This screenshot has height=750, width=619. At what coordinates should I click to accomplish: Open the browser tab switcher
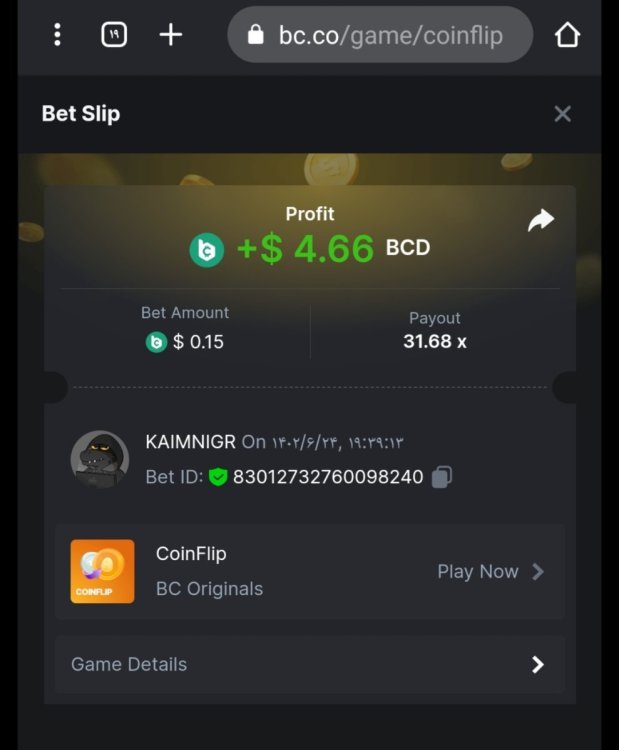click(114, 35)
